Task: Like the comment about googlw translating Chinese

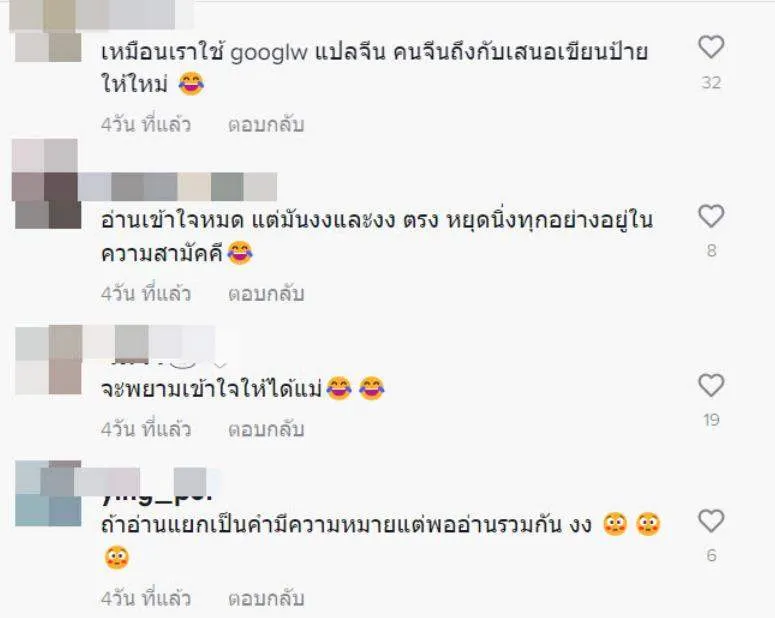Action: point(710,47)
